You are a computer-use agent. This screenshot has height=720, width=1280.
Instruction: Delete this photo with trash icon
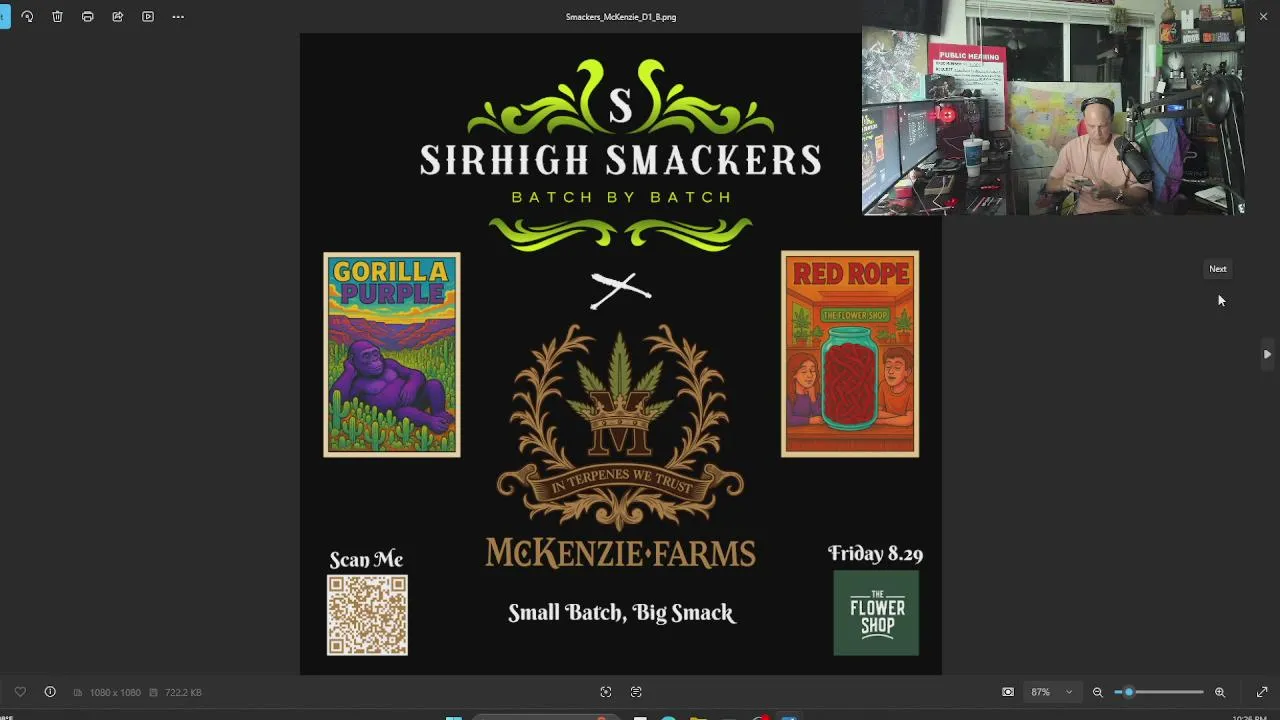[x=57, y=17]
